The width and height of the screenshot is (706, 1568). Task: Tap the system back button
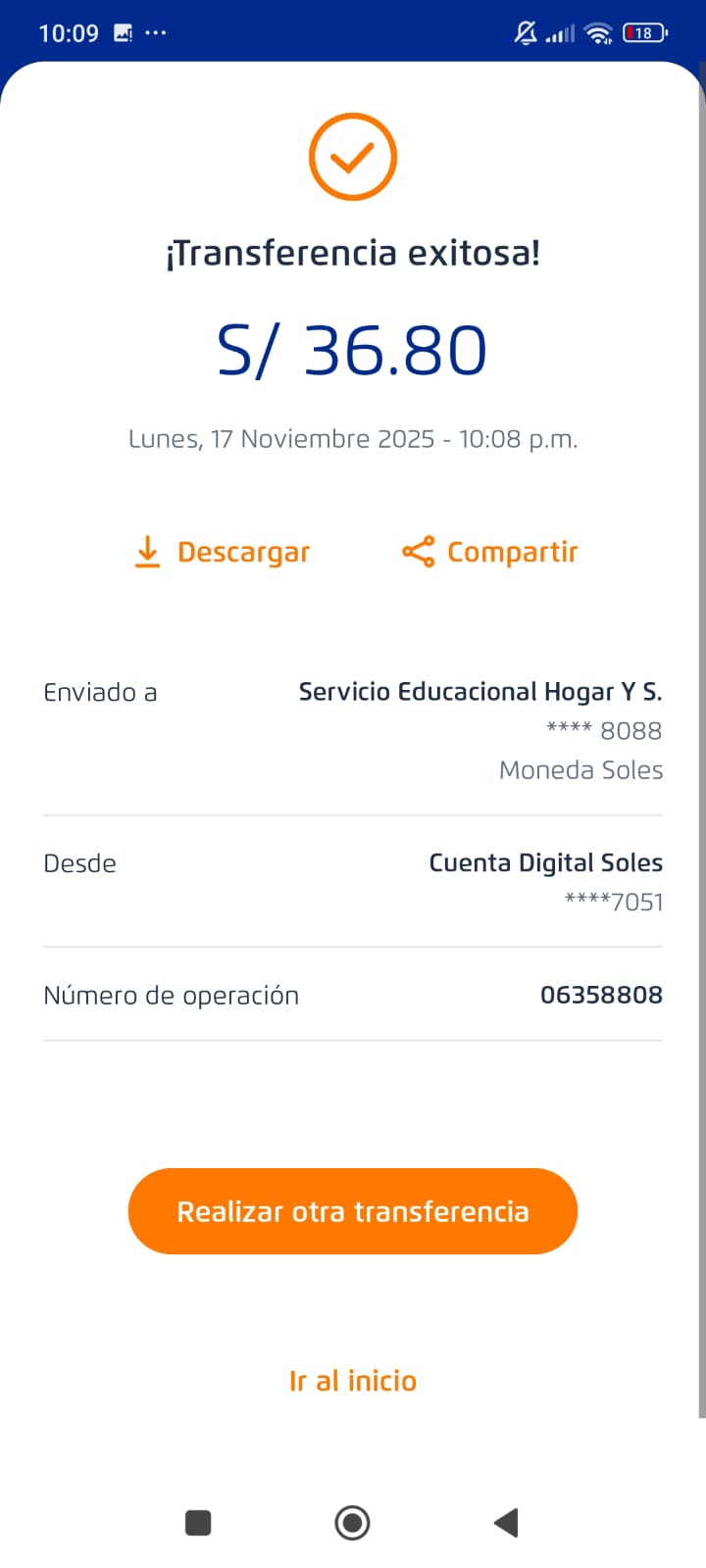(506, 1523)
